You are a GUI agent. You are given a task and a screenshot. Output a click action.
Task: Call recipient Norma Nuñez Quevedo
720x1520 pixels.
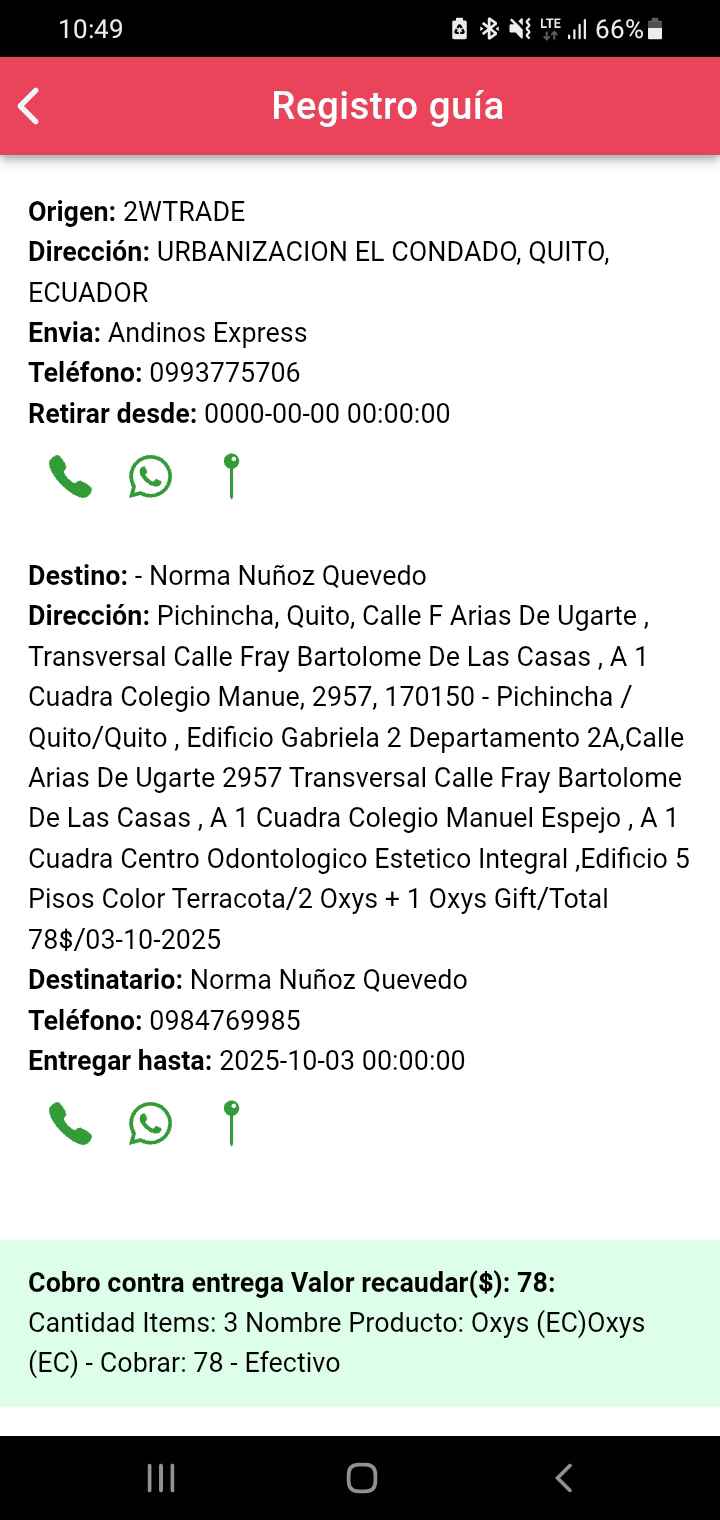(70, 1123)
